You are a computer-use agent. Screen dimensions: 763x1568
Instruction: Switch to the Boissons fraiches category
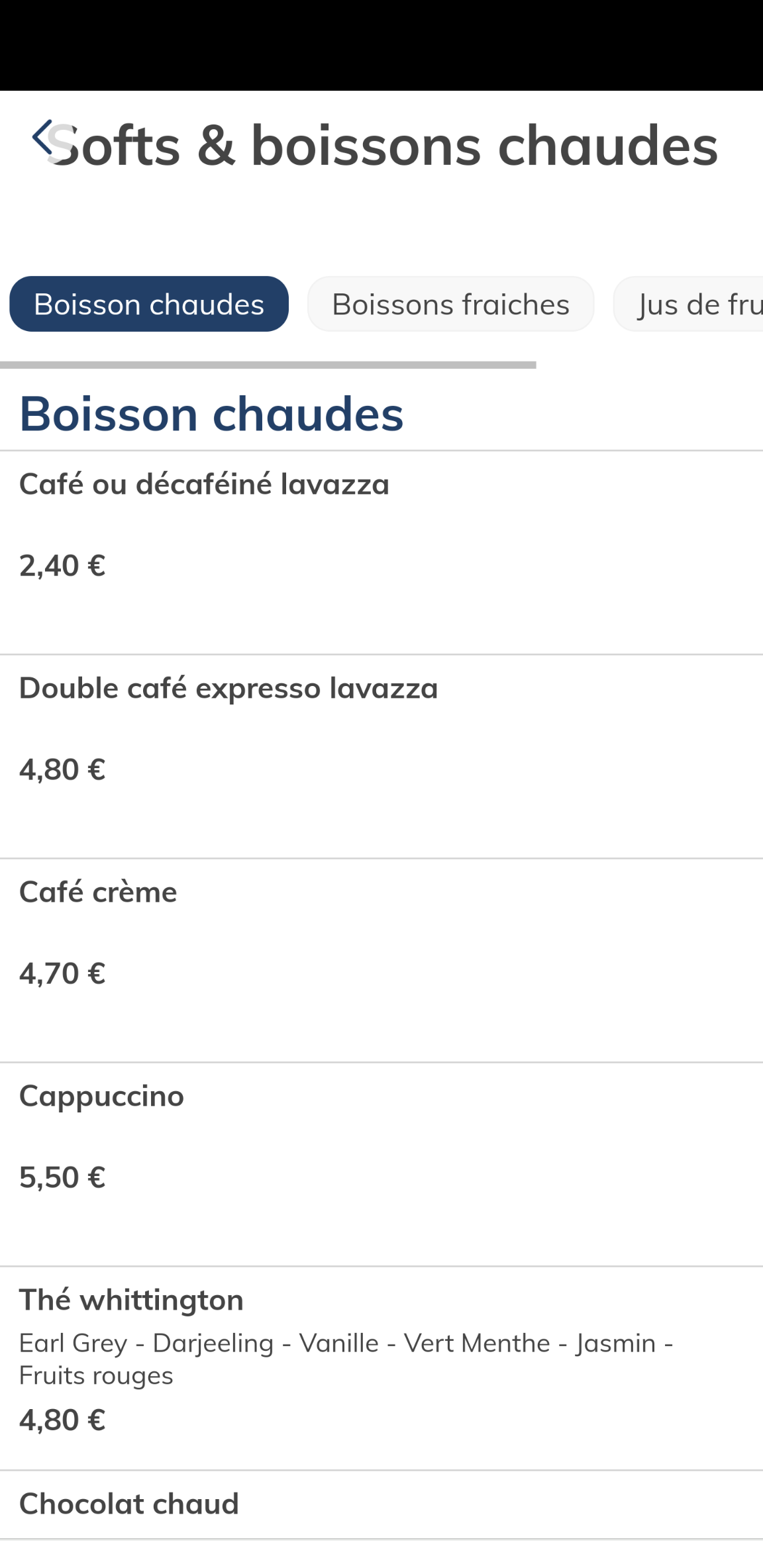click(x=450, y=304)
